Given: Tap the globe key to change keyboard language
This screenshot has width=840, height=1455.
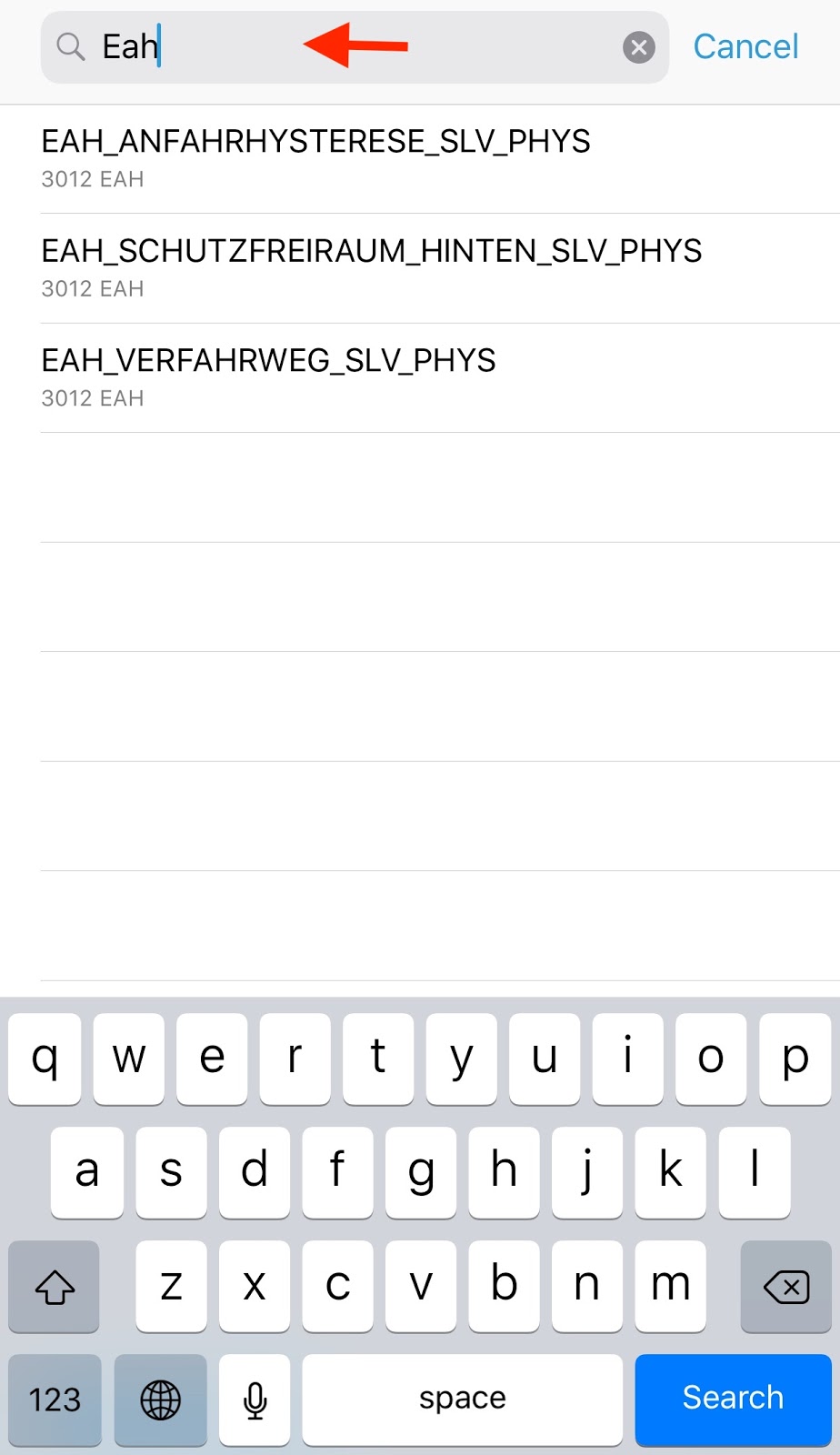Looking at the screenshot, I should coord(161,1399).
